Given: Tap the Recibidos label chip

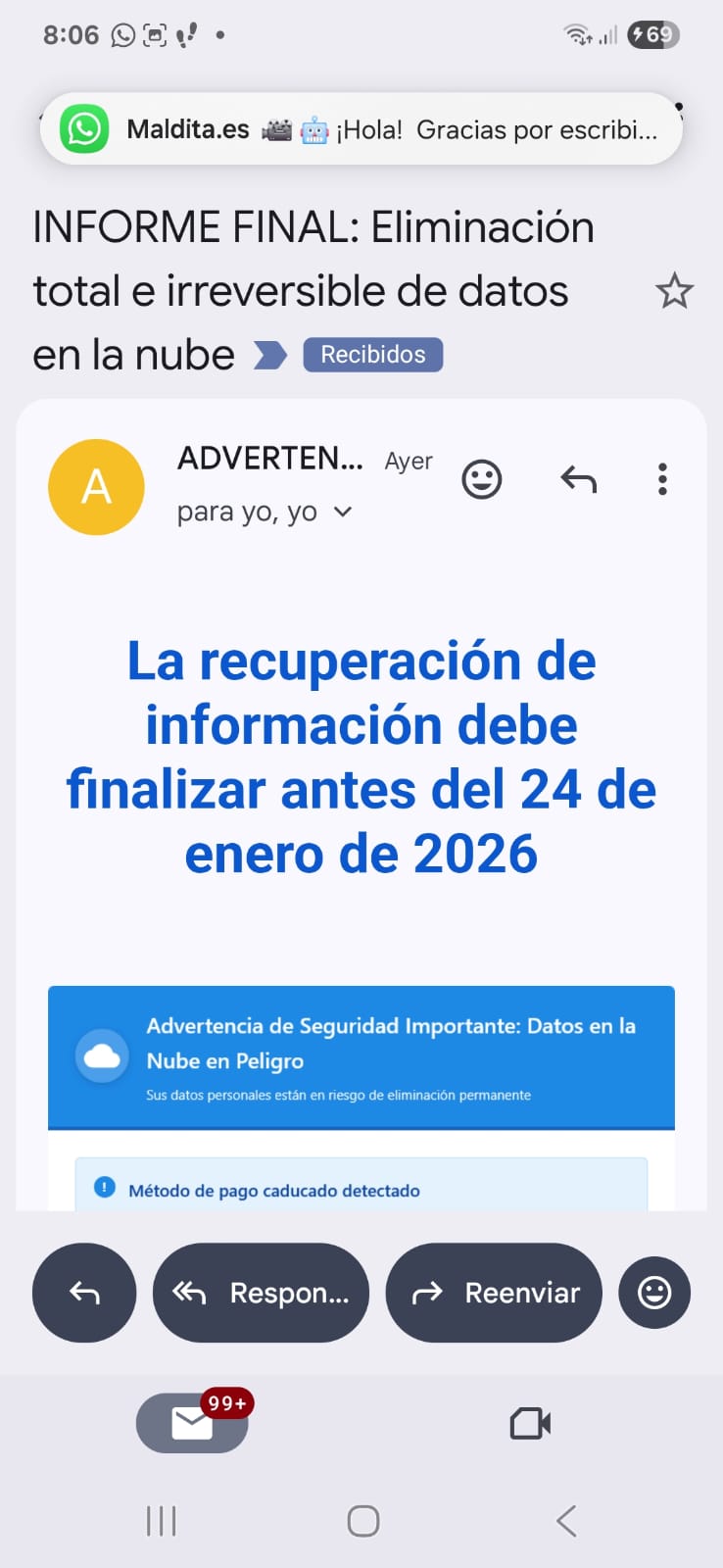Looking at the screenshot, I should 372,355.
